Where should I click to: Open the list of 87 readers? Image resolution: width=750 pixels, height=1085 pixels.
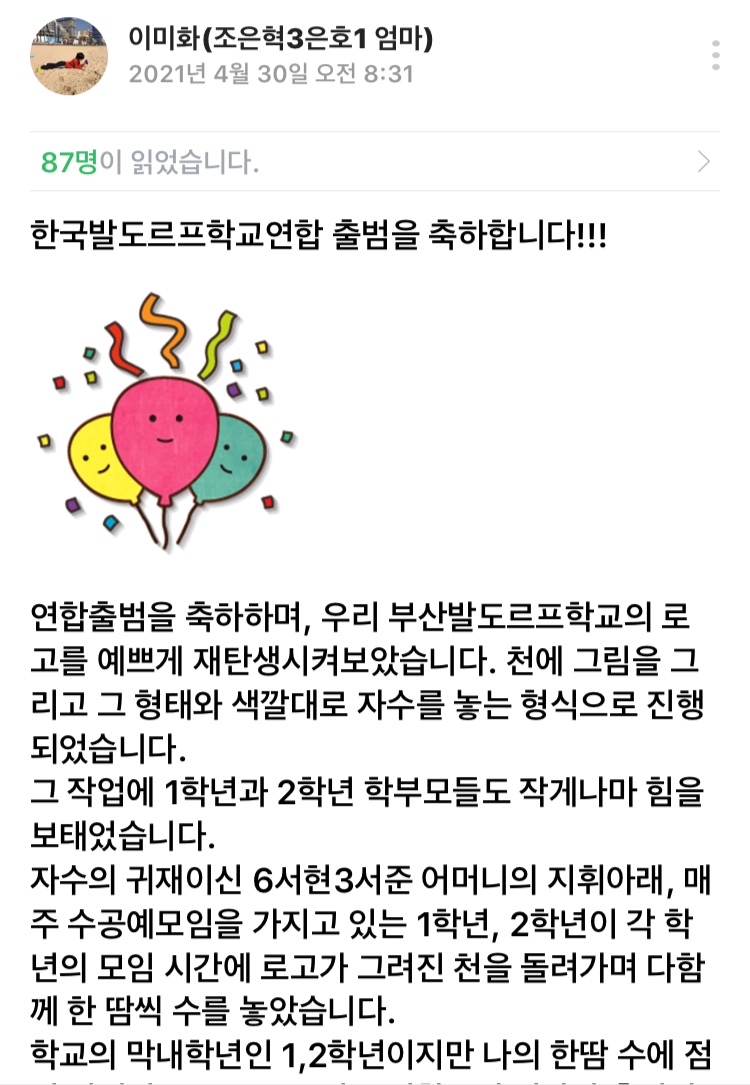pos(375,162)
